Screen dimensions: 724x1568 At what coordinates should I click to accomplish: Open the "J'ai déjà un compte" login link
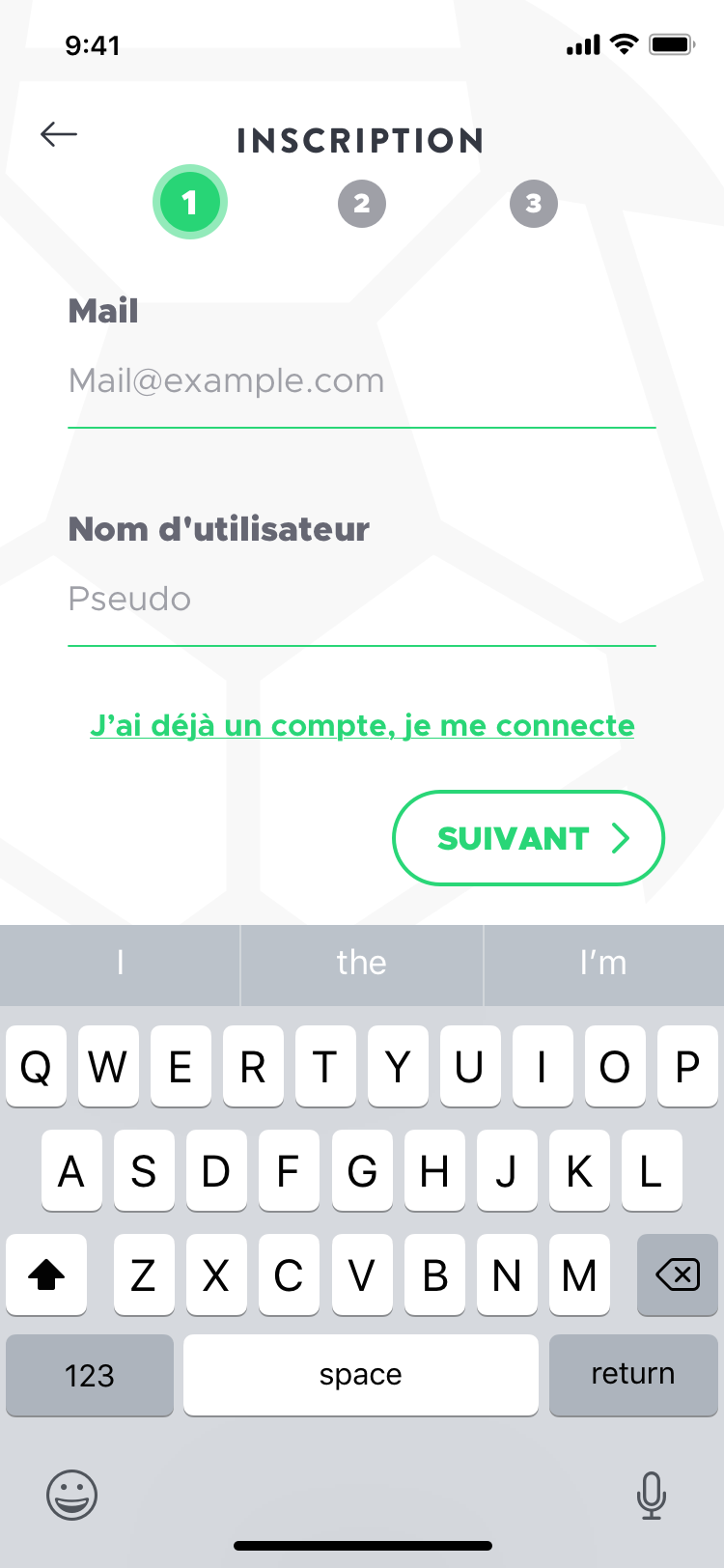point(362,726)
